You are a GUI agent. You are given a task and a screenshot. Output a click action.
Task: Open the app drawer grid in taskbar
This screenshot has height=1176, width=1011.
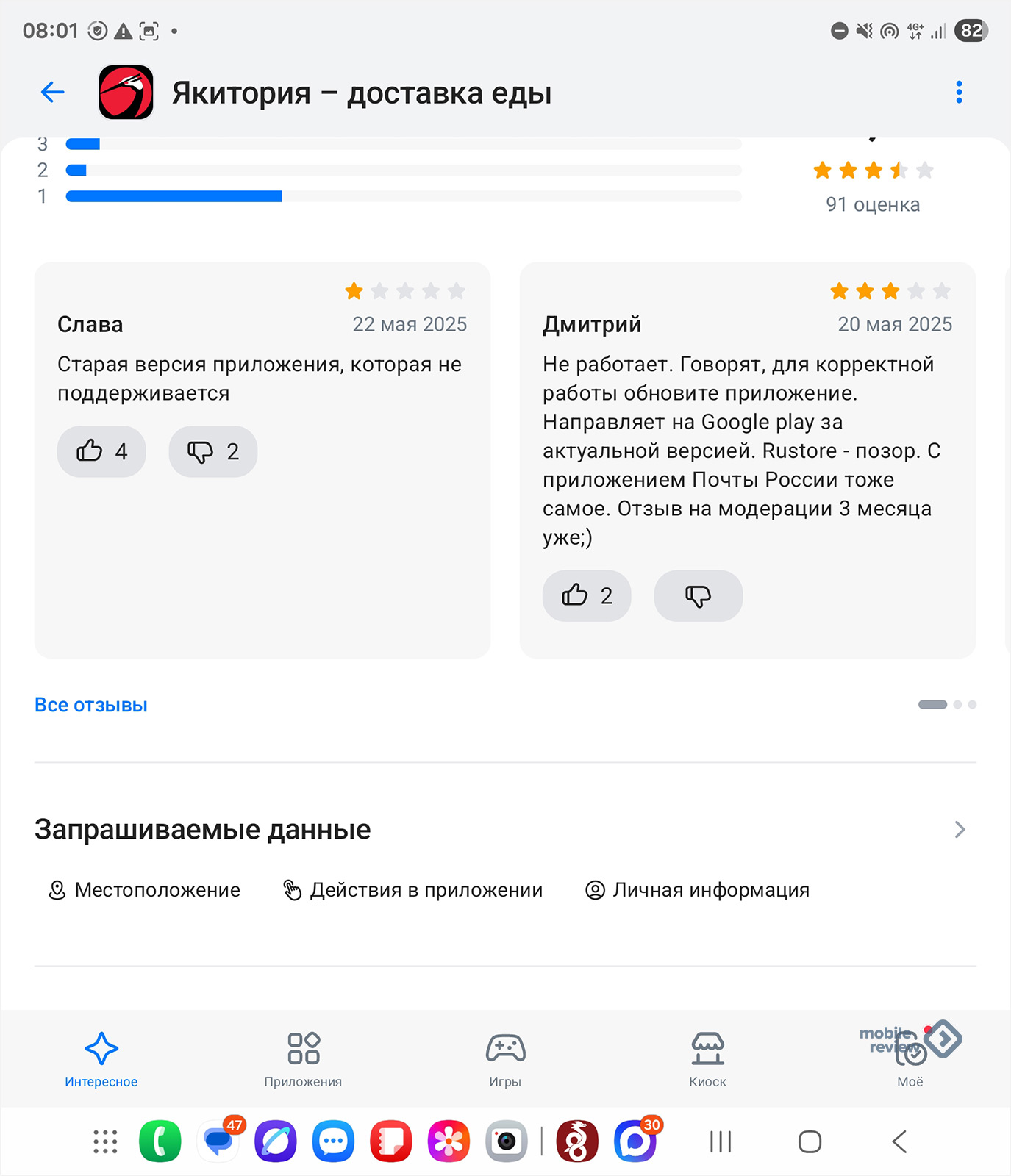pos(105,1141)
